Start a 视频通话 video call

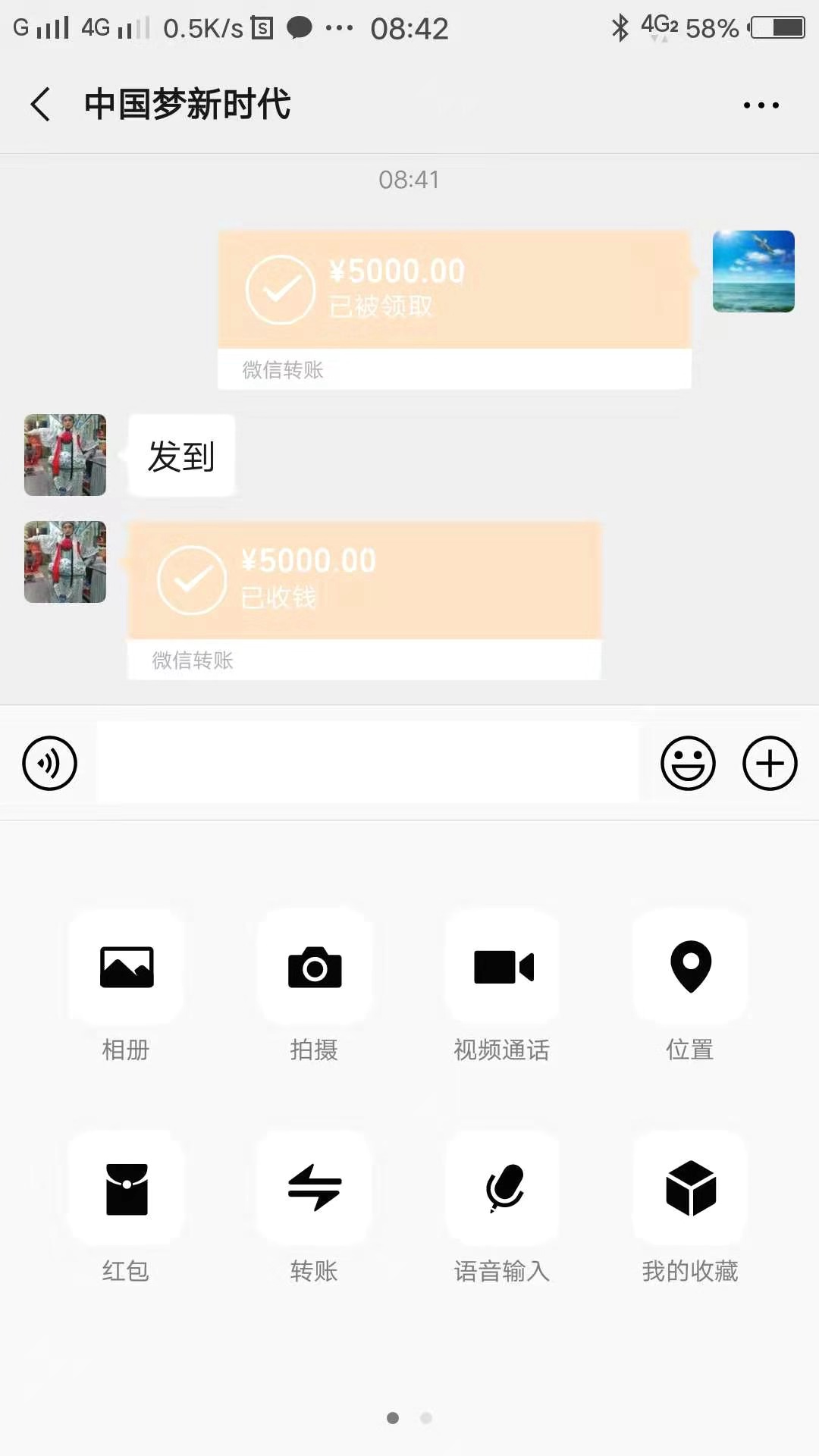[x=502, y=968]
